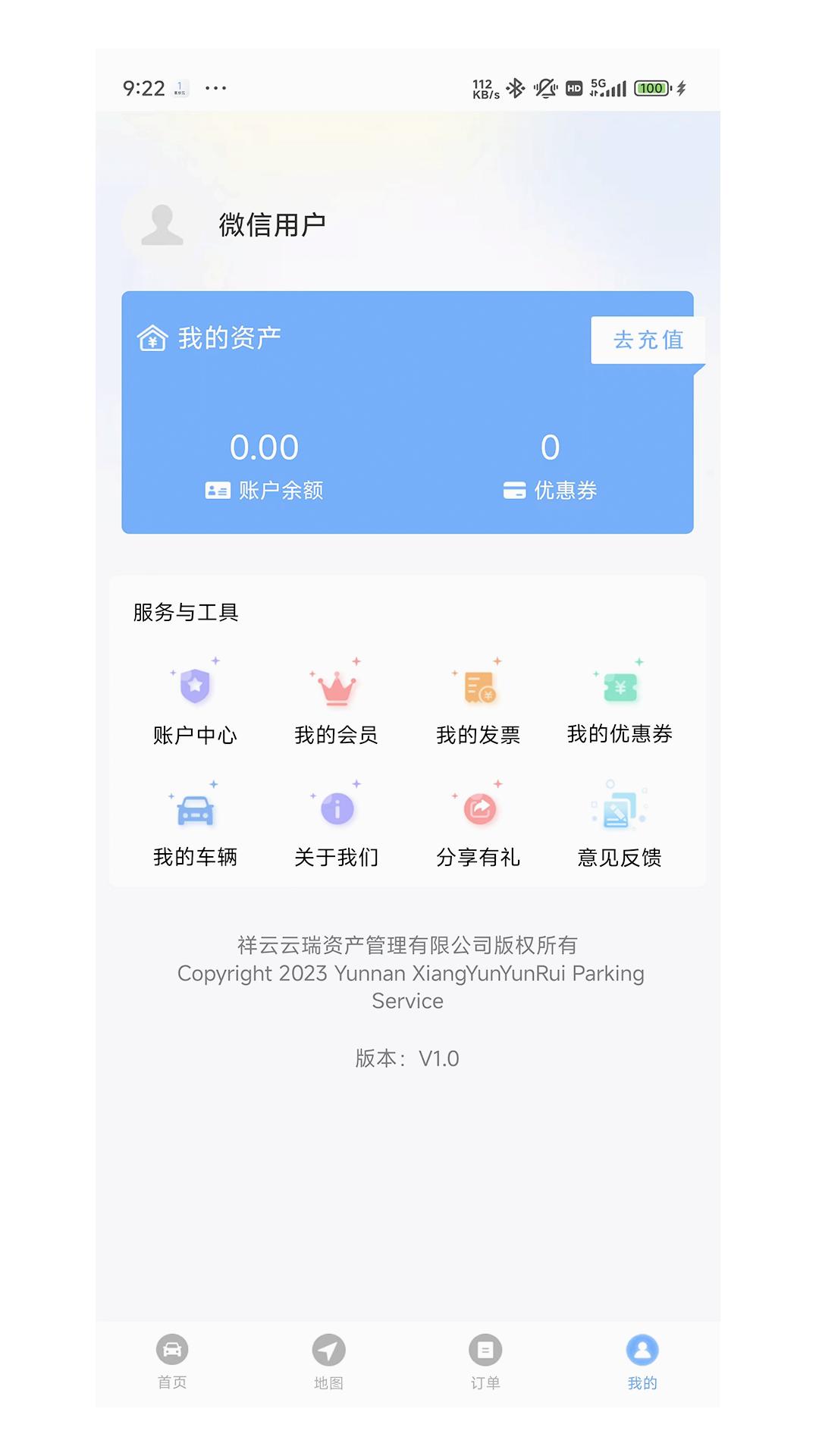Select the 优惠券 counter showing 0
The image size is (819, 1456).
(551, 447)
